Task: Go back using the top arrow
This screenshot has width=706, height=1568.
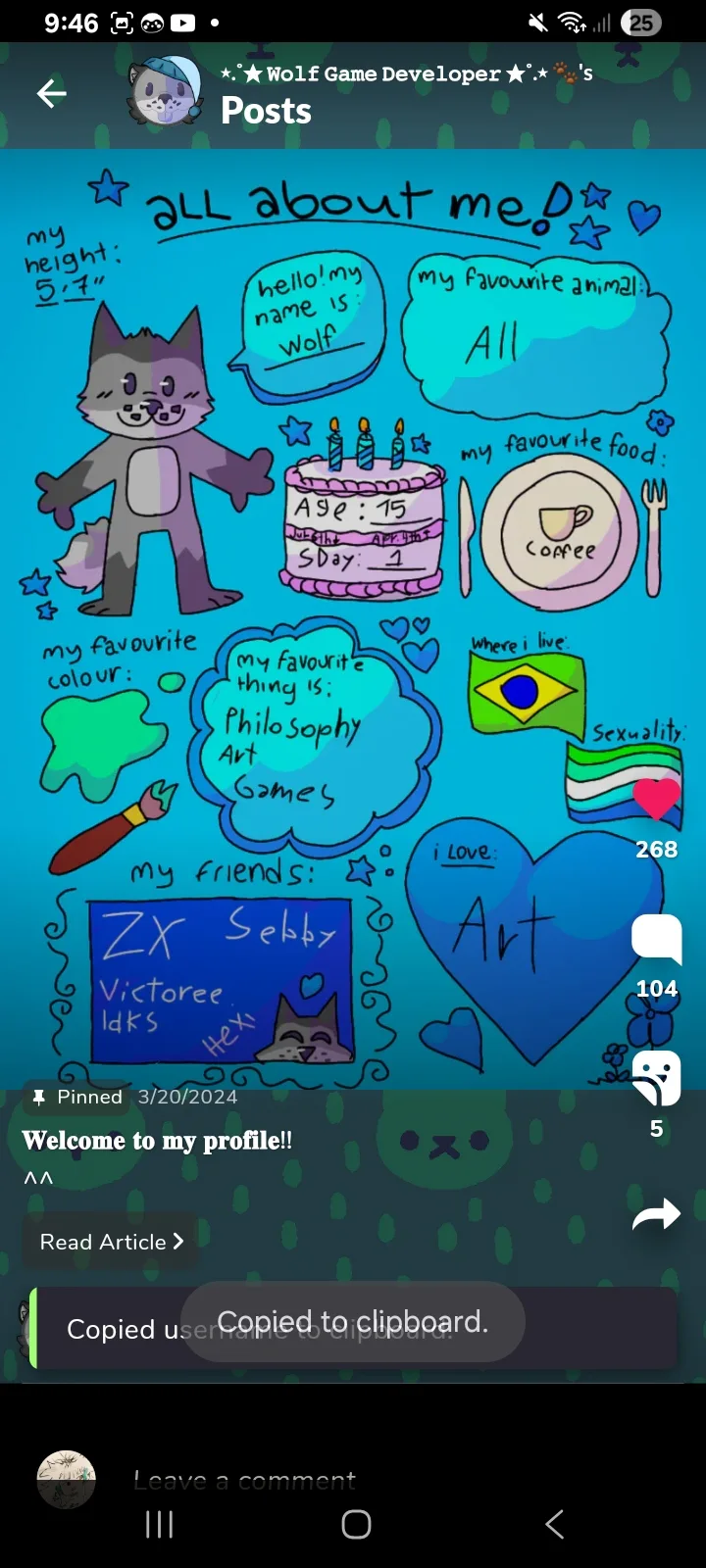Action: tap(51, 93)
